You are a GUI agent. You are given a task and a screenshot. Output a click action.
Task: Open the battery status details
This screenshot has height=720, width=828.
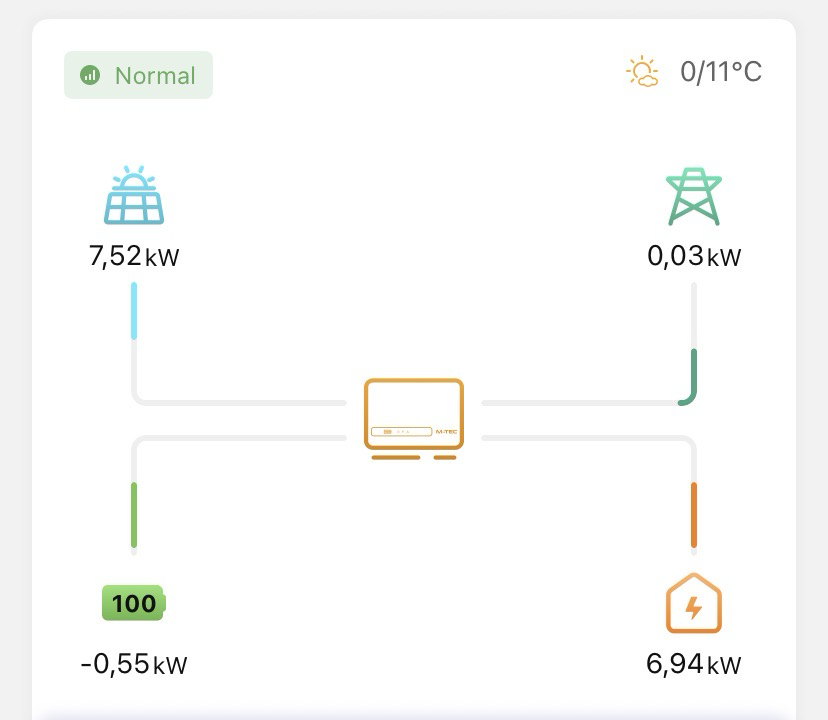point(134,603)
